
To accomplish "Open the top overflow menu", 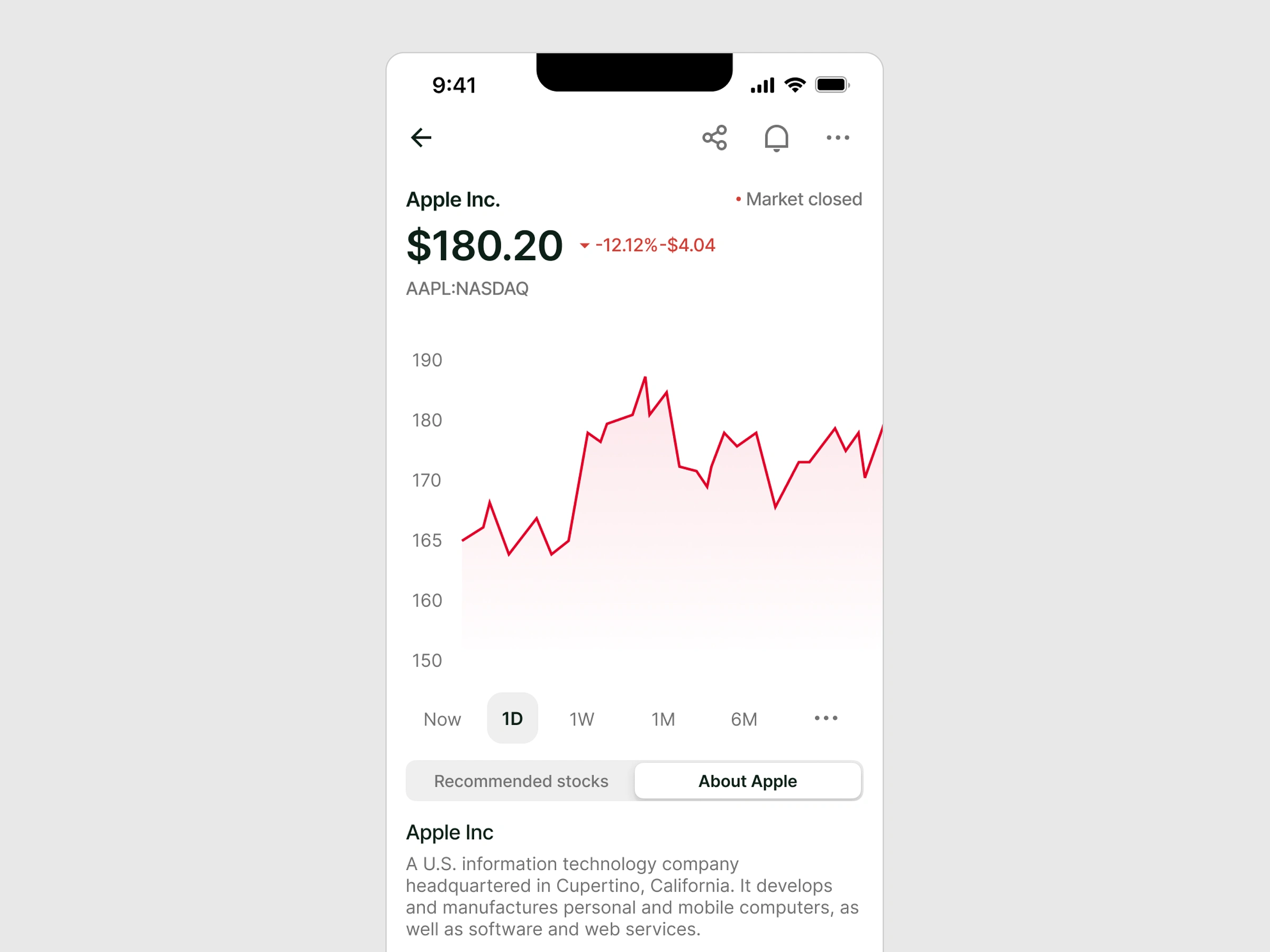I will (x=838, y=138).
